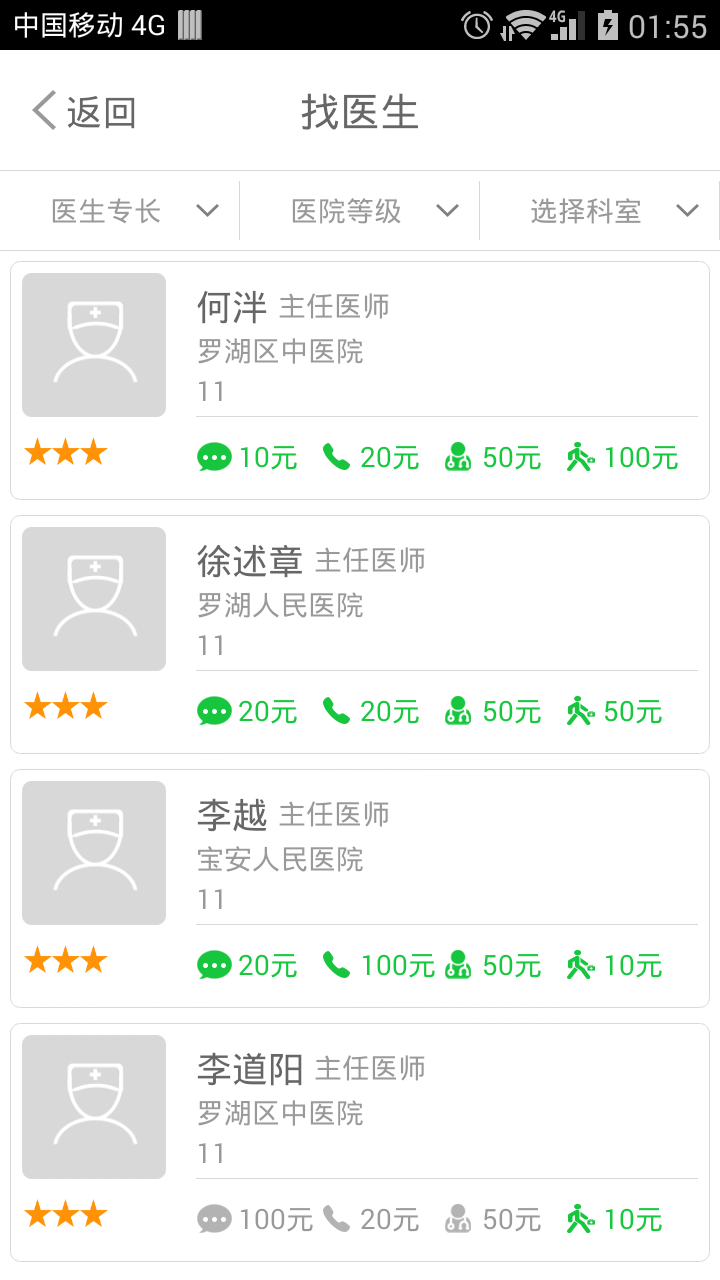Viewport: 720px width, 1280px height.
Task: Choose 李越's 100元 phone consultation
Action: point(378,966)
